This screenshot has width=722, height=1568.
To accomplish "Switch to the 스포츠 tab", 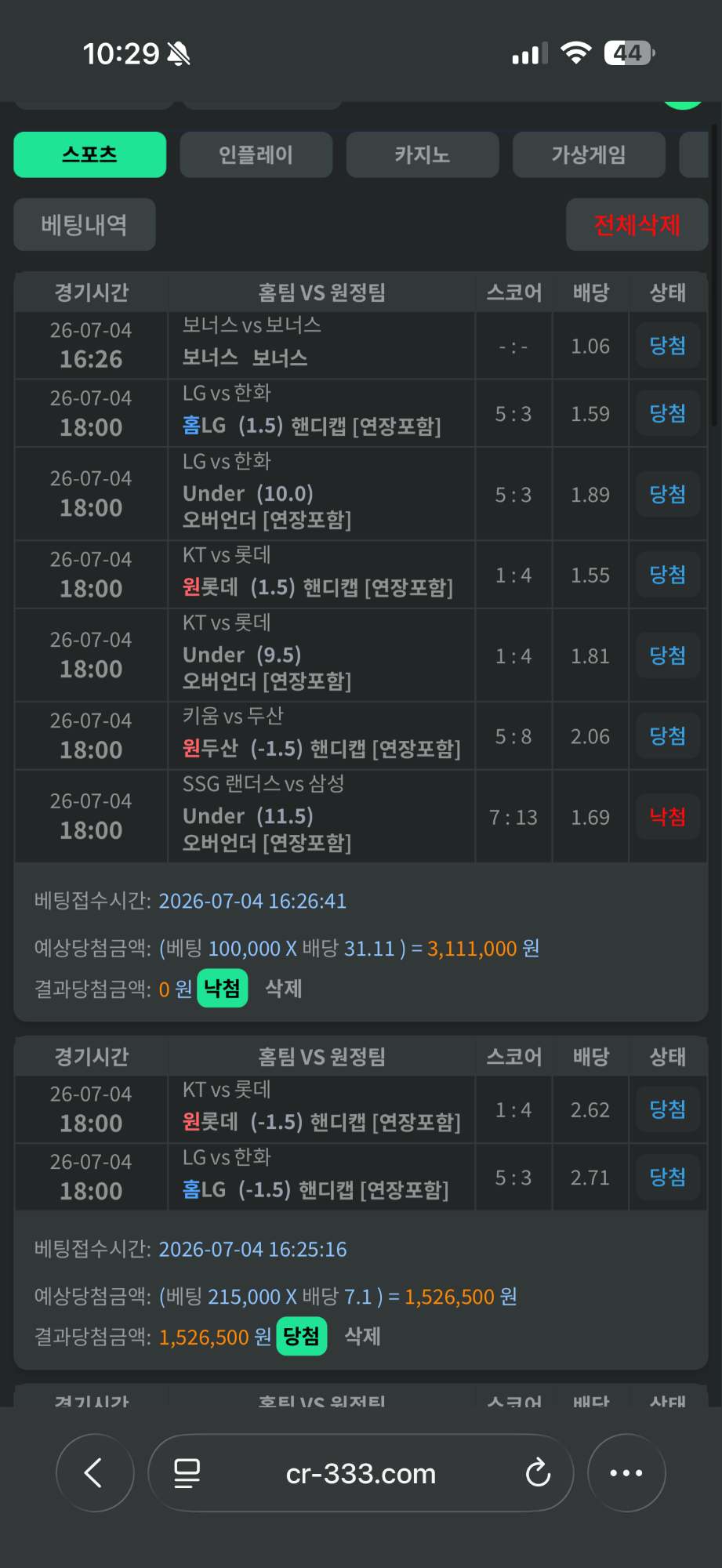I will (90, 154).
